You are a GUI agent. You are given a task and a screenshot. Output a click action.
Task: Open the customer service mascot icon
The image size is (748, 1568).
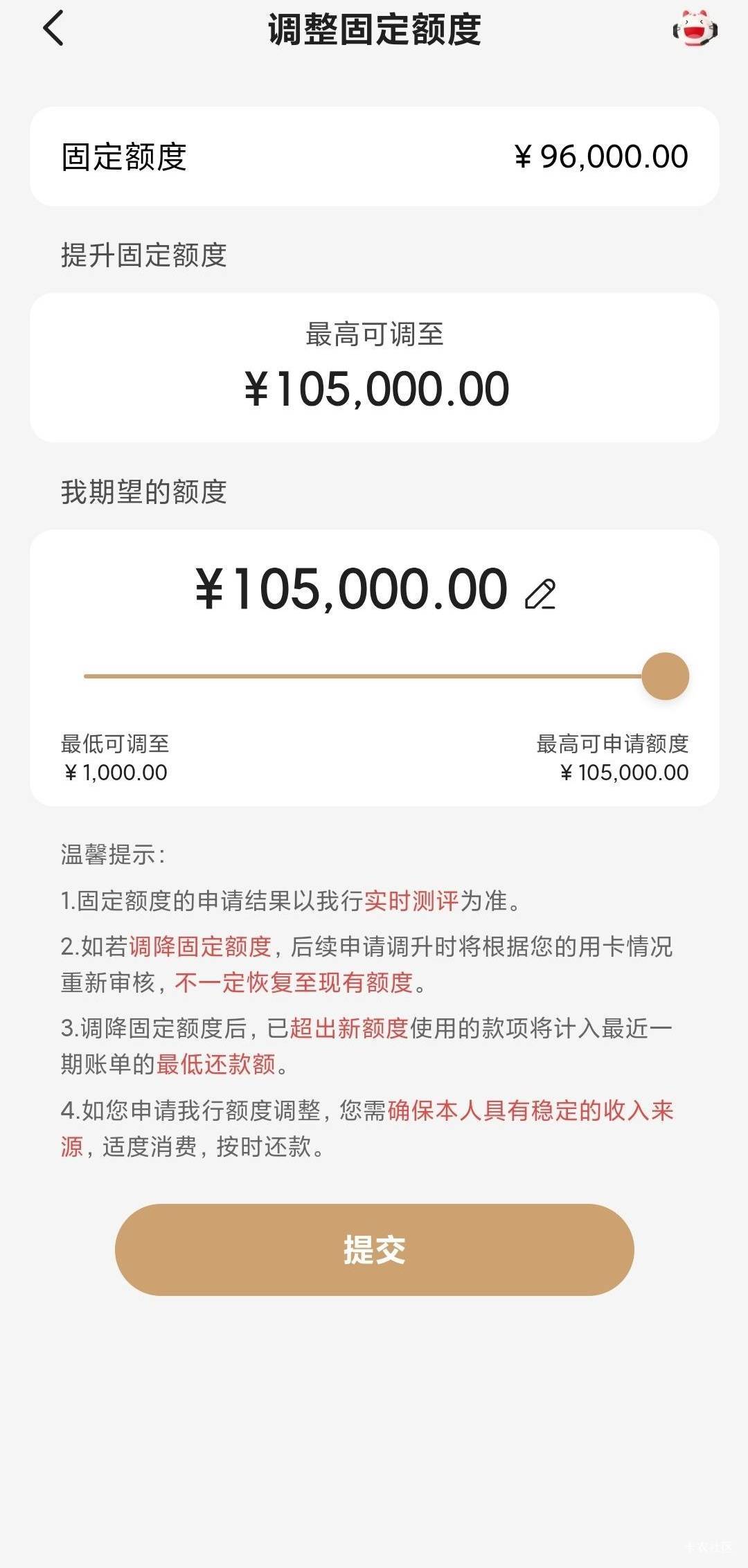(x=695, y=29)
